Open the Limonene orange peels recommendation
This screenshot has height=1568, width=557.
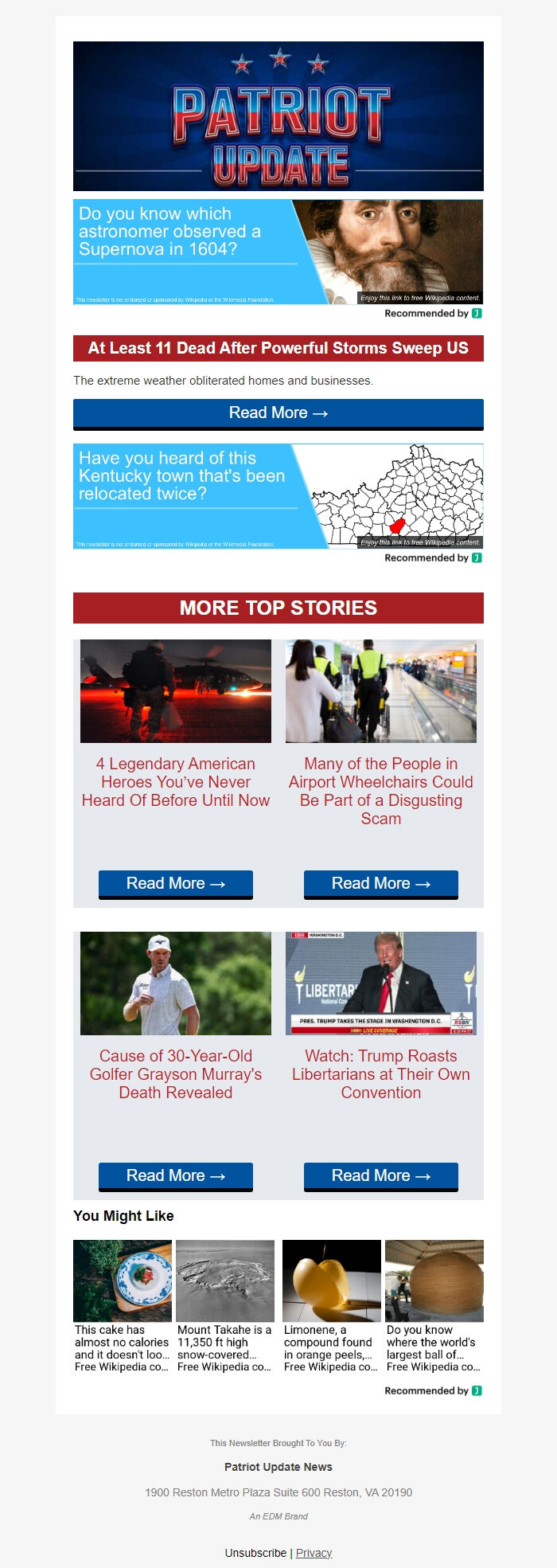point(332,1306)
